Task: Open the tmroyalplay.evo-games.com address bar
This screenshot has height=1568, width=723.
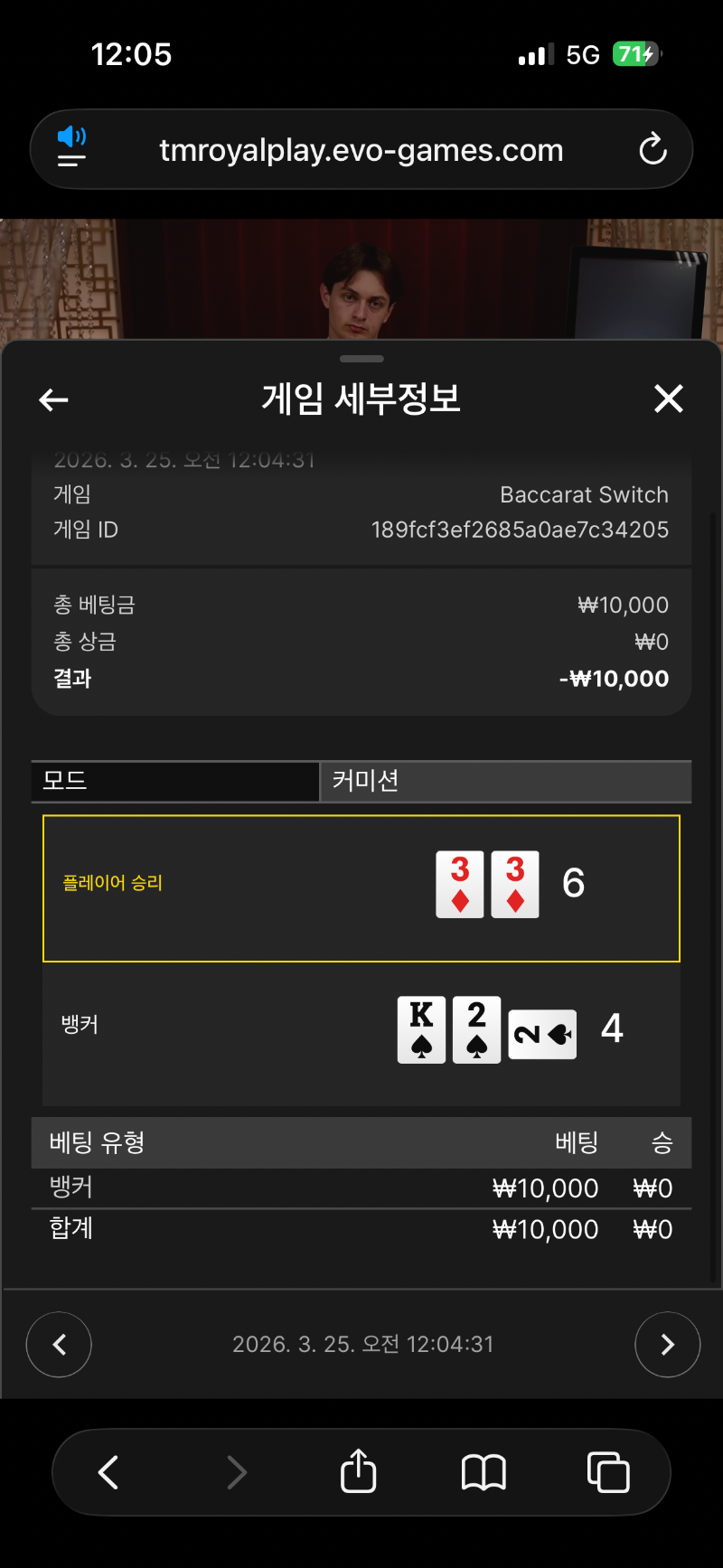Action: pos(361,150)
